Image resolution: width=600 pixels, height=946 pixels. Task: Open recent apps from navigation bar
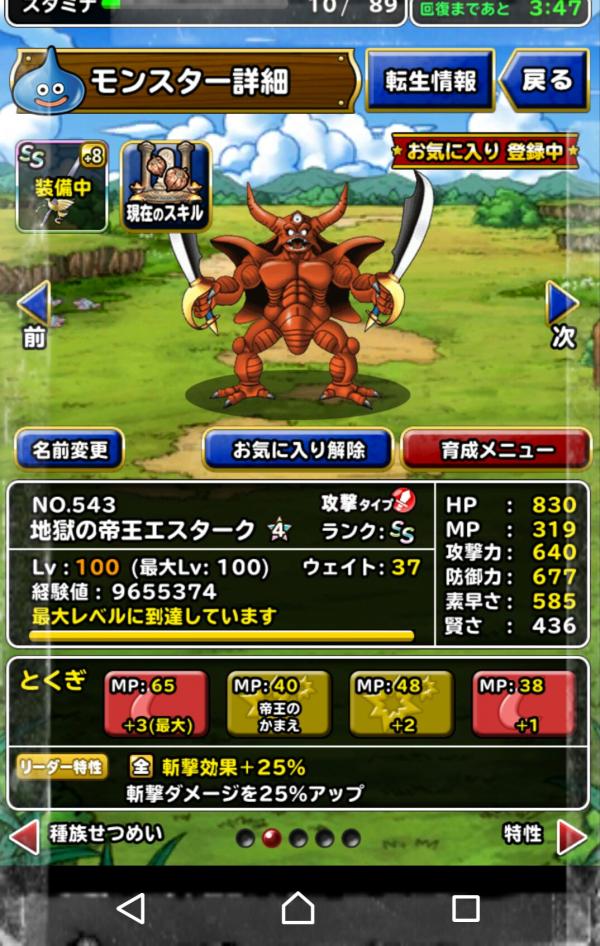click(x=466, y=908)
